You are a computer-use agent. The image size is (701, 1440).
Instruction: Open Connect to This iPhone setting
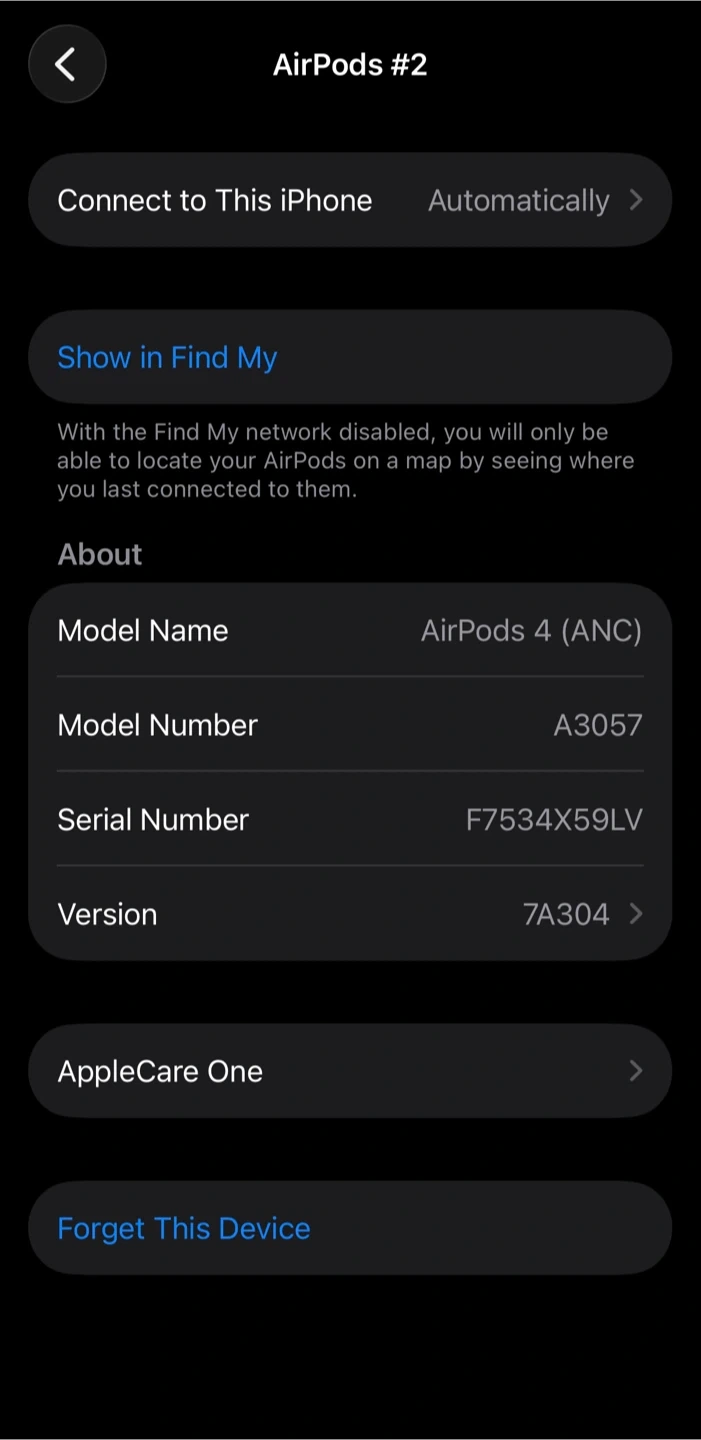click(350, 200)
